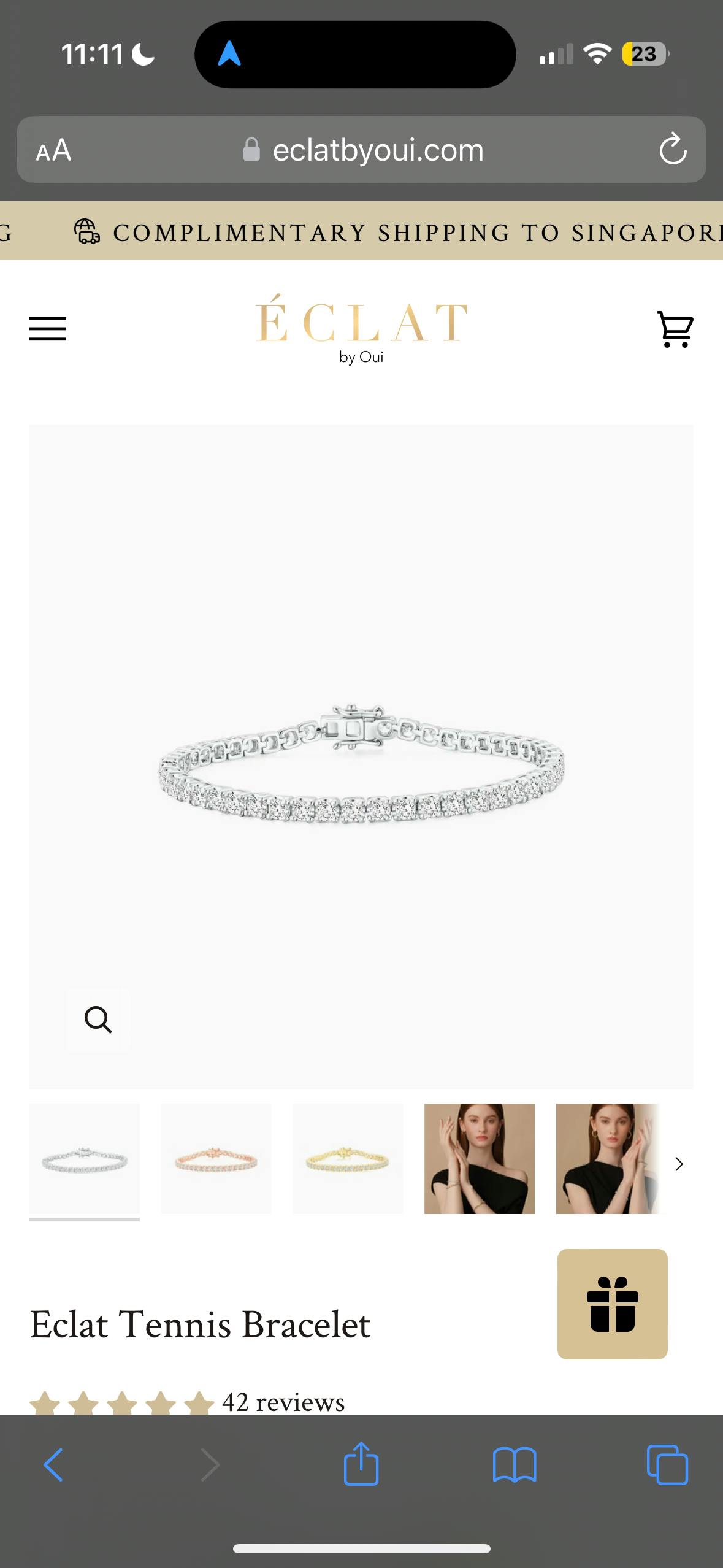View the model photo with earrings facing front
The image size is (723, 1568).
point(479,1158)
